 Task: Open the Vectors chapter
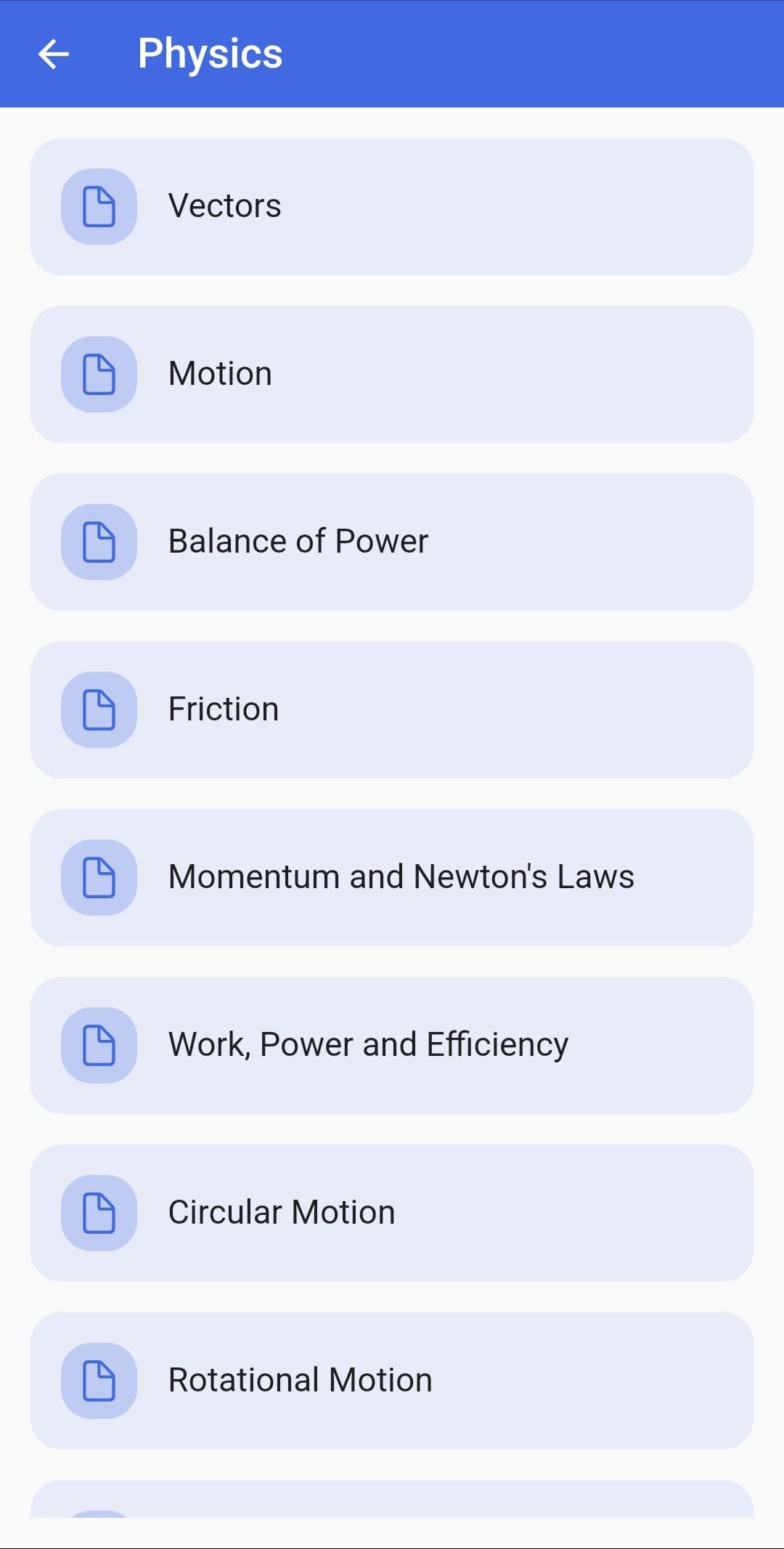[x=392, y=207]
